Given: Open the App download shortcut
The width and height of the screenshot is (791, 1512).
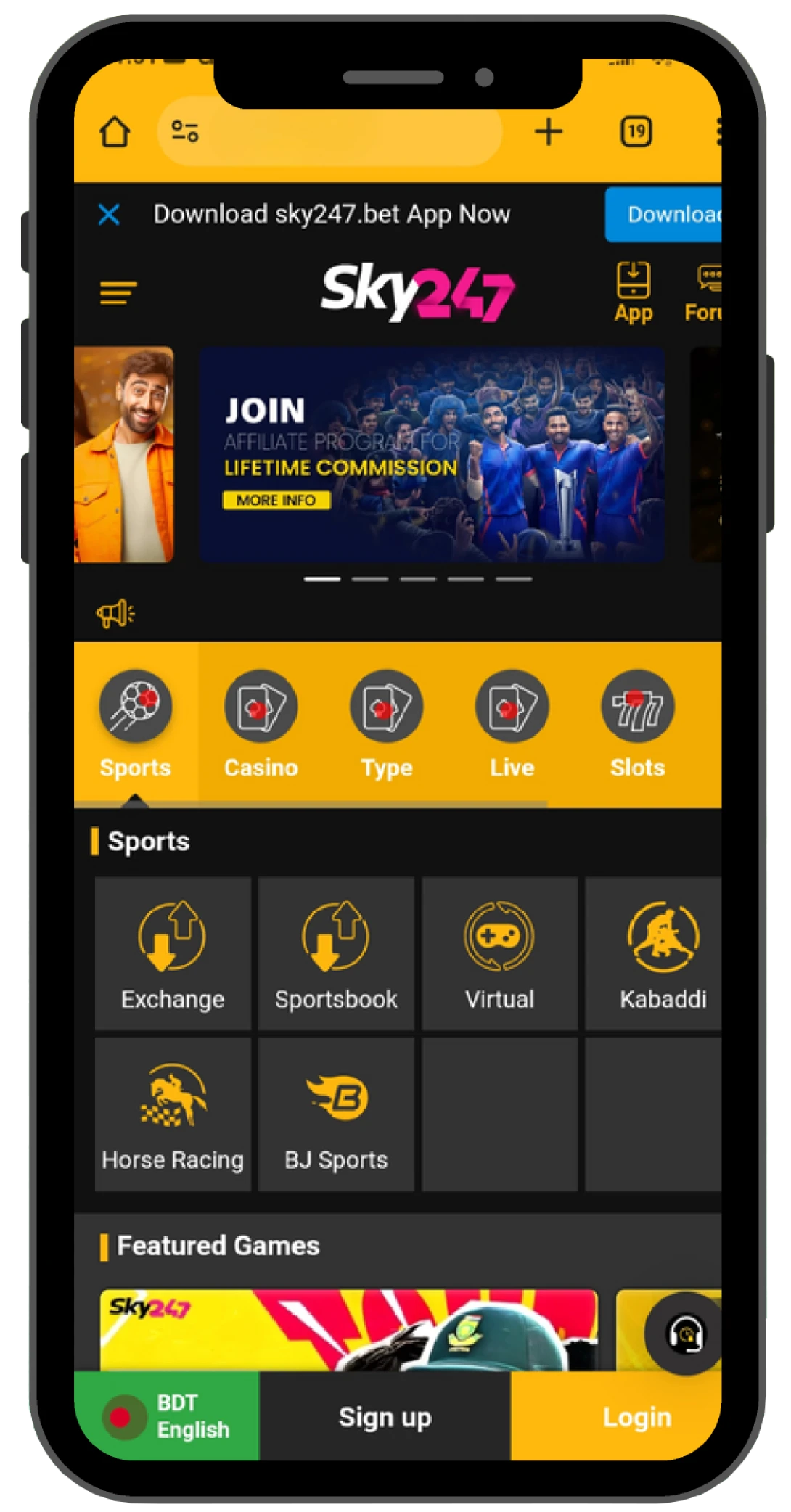Looking at the screenshot, I should pyautogui.click(x=633, y=292).
